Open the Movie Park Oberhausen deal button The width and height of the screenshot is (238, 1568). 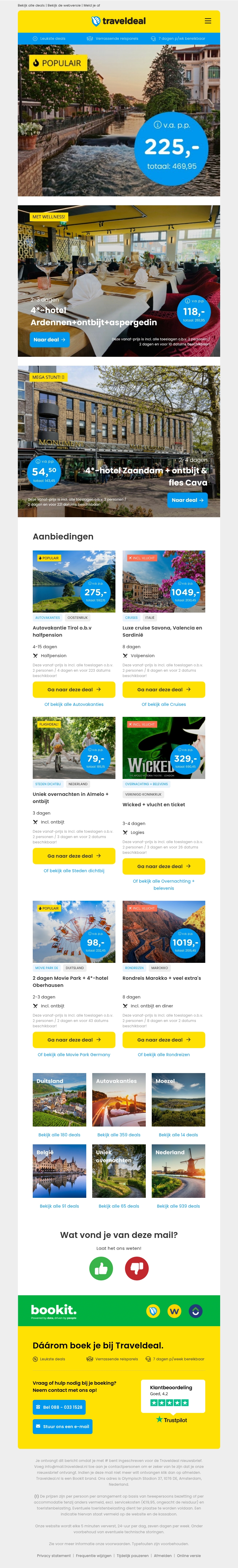click(74, 1040)
